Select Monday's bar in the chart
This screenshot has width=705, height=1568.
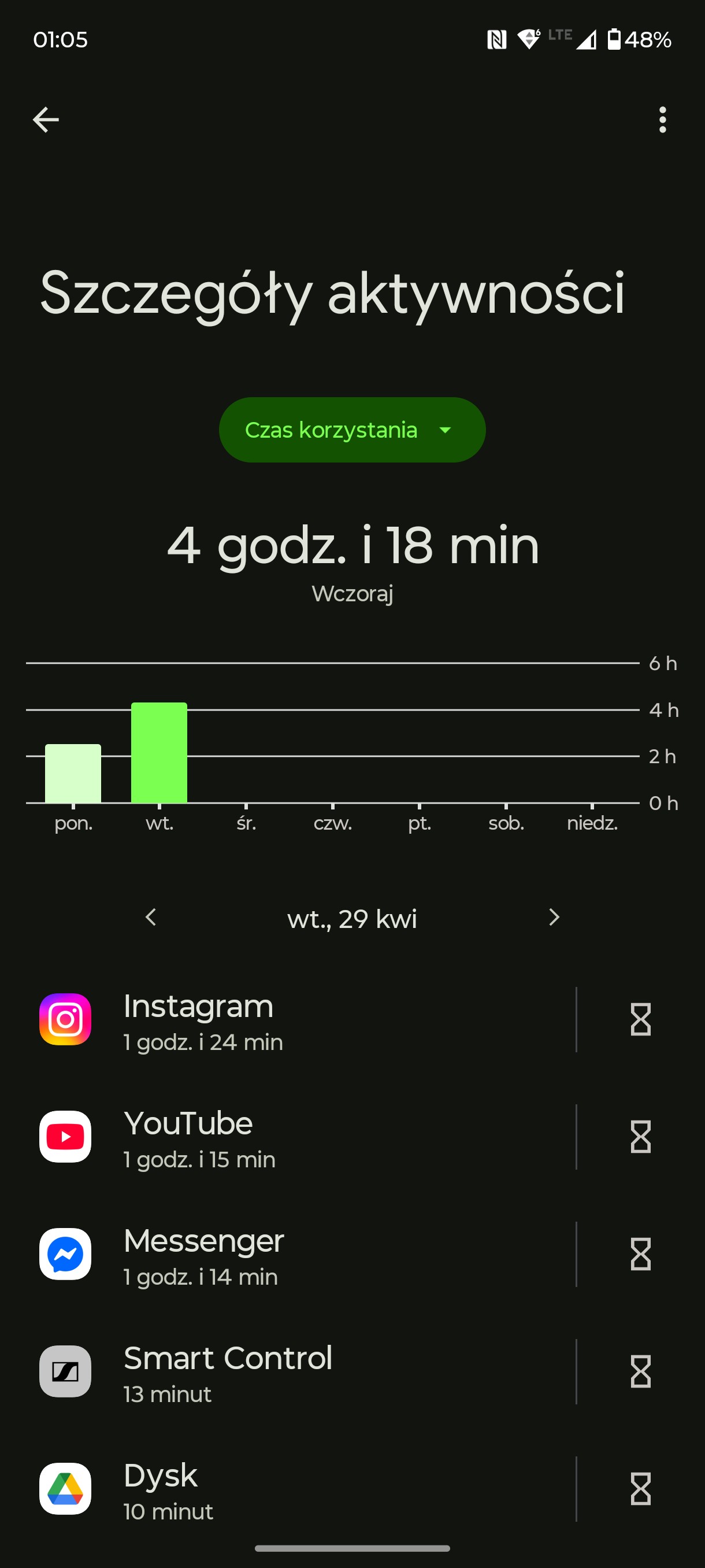73,774
